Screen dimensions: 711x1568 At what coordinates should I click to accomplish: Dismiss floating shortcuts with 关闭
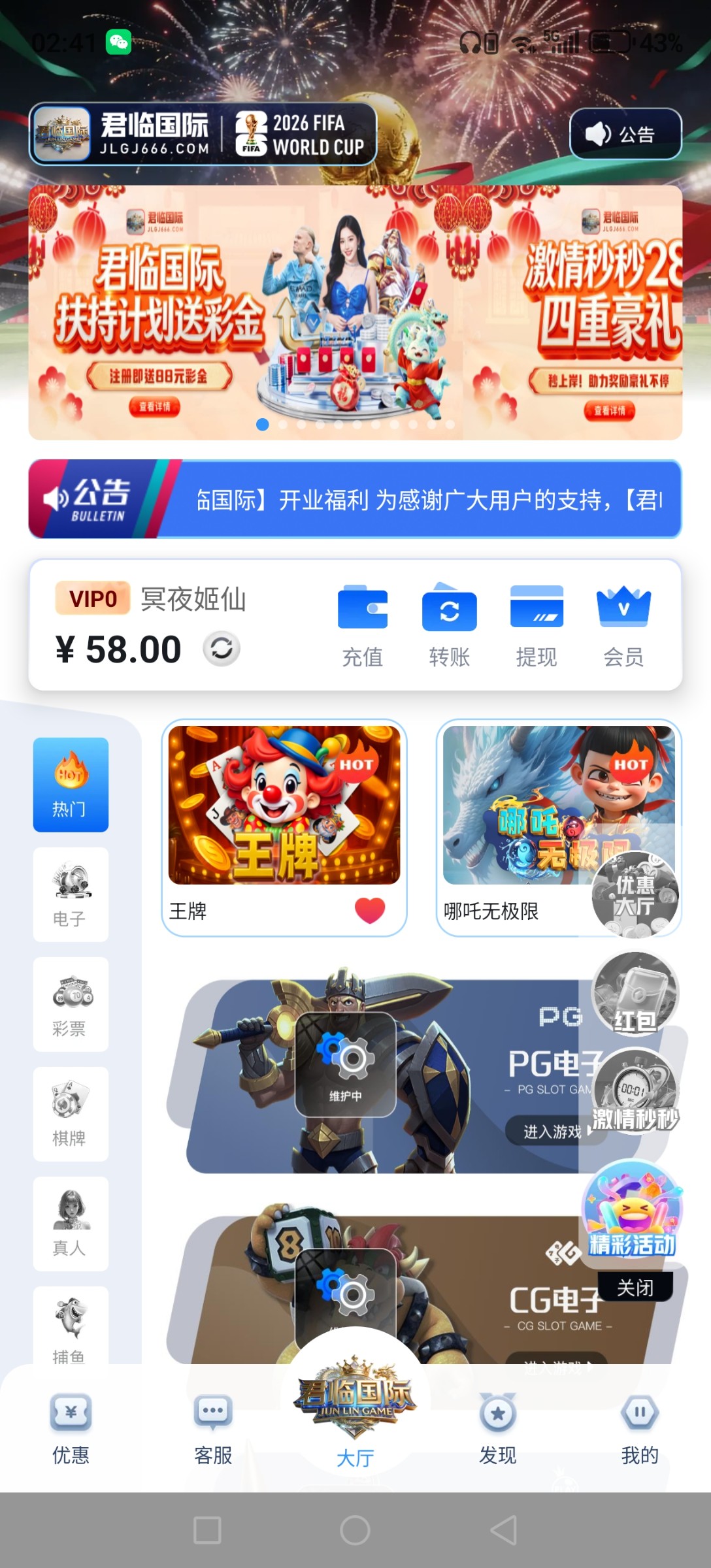pyautogui.click(x=635, y=1288)
